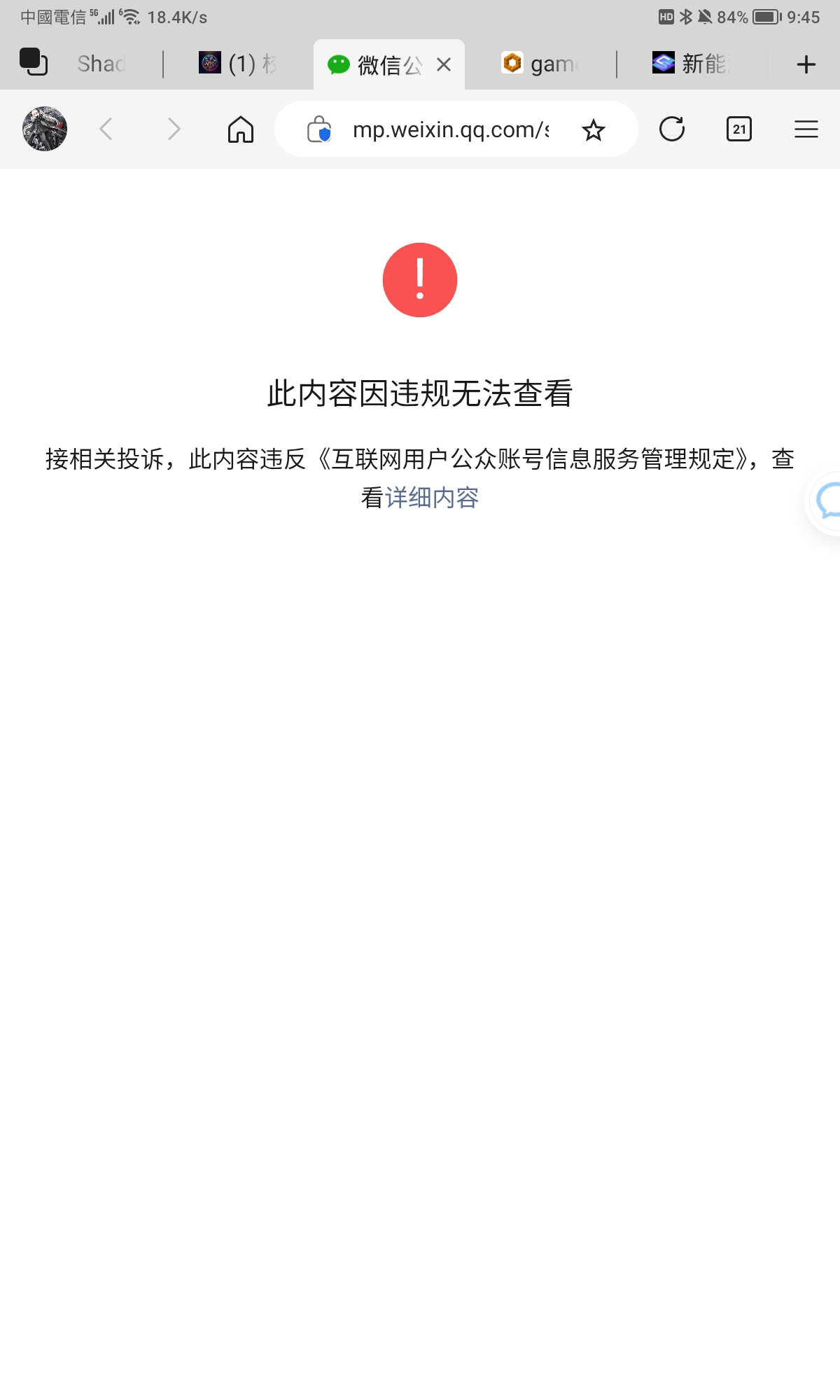Bookmark this page with the star
The width and height of the screenshot is (840, 1400).
594,129
